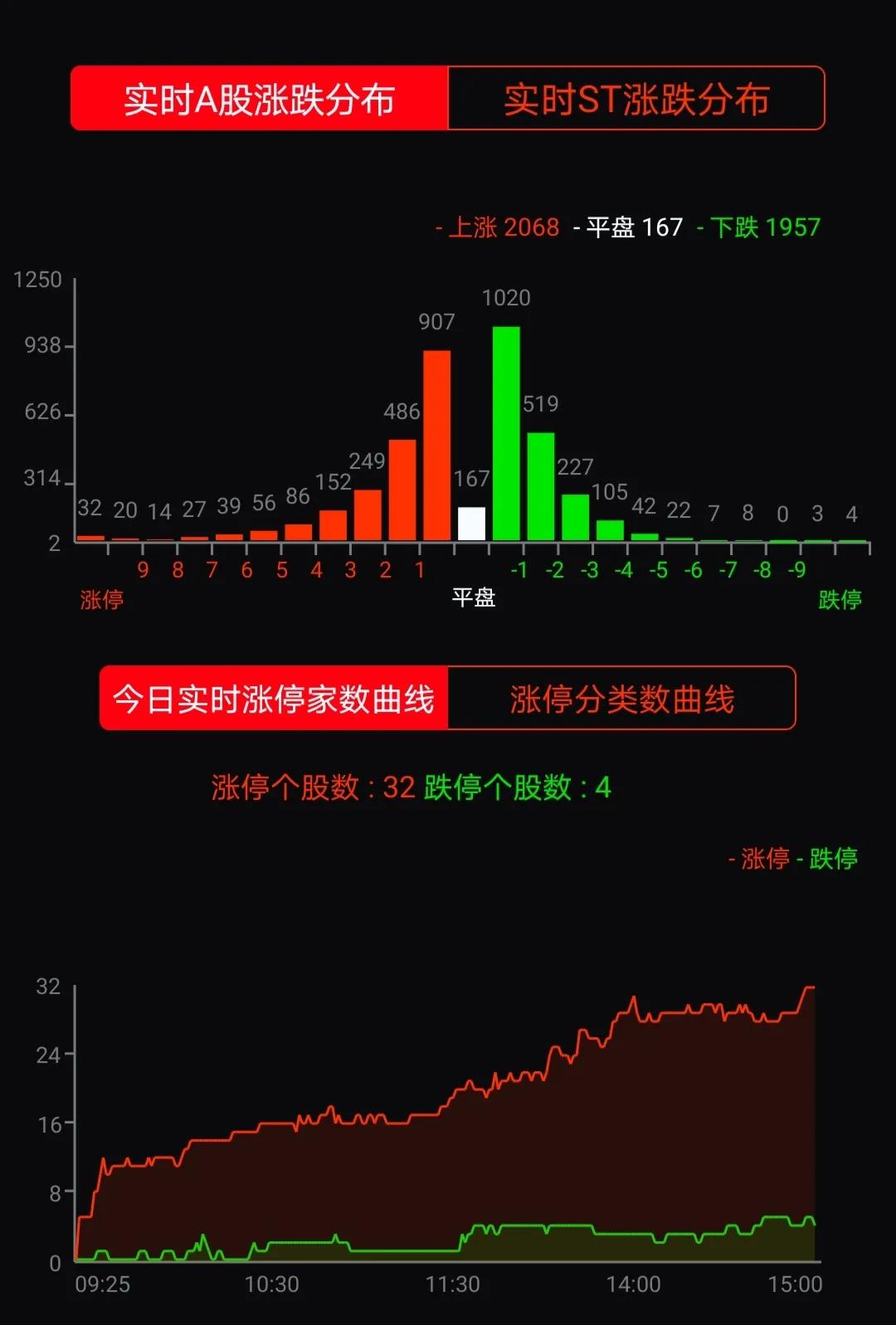Open the 涨停分类数曲线 tab
This screenshot has width=896, height=1325.
click(x=622, y=699)
